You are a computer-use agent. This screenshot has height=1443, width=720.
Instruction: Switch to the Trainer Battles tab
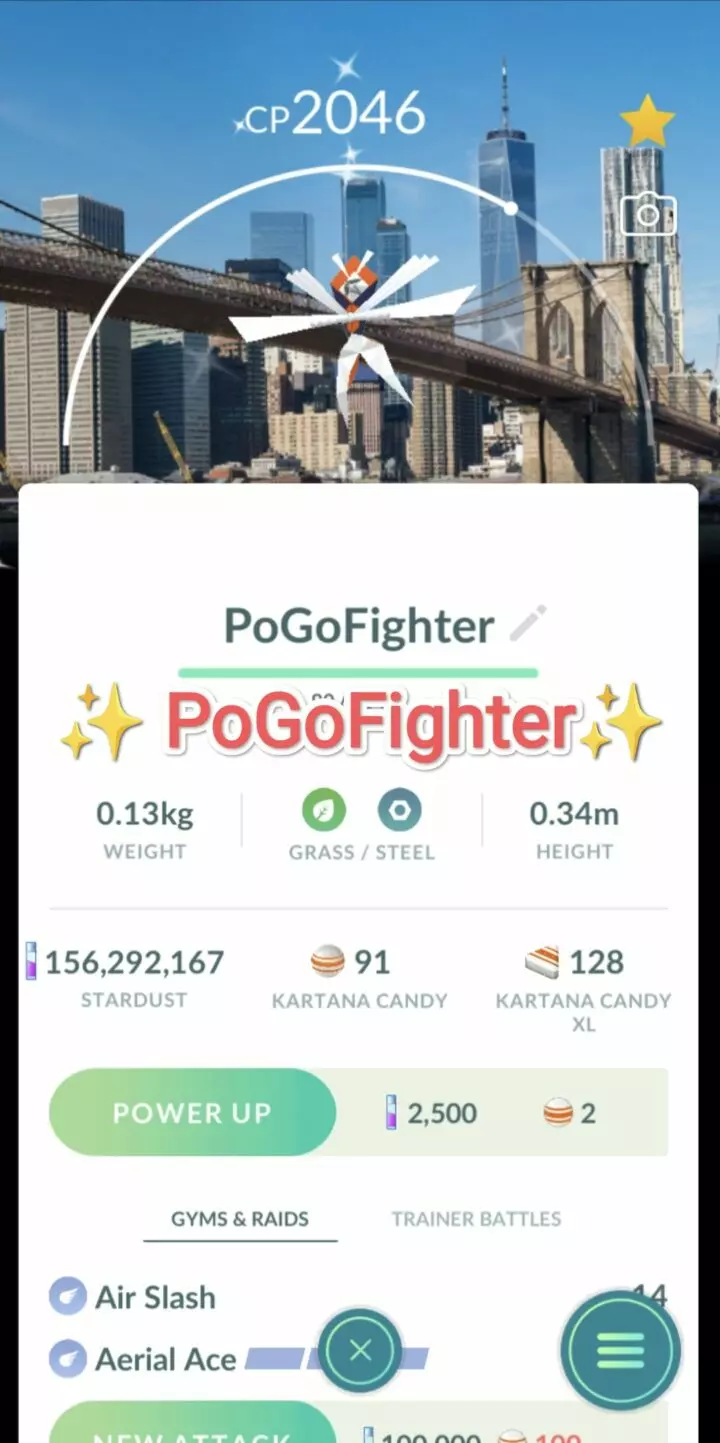[475, 1219]
